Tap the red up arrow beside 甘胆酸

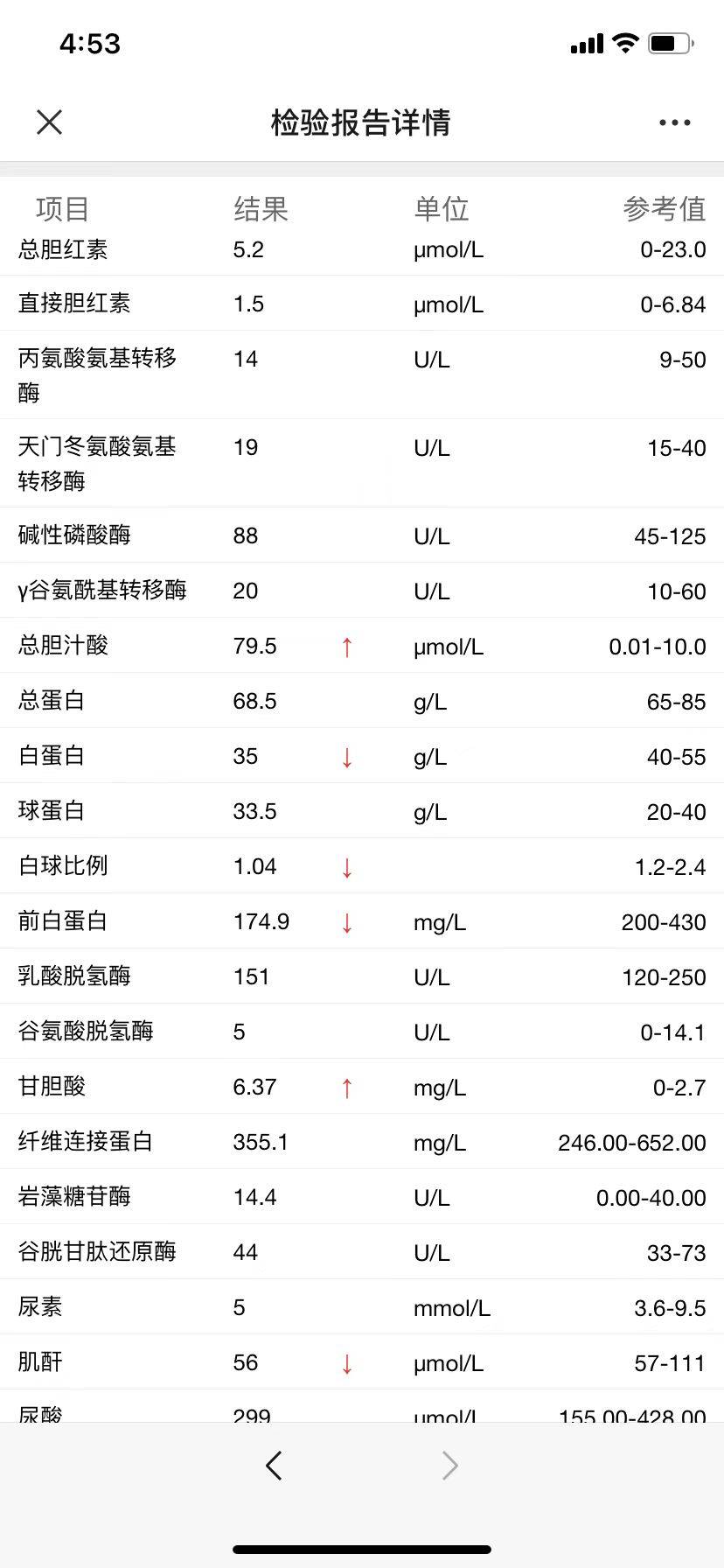347,1088
